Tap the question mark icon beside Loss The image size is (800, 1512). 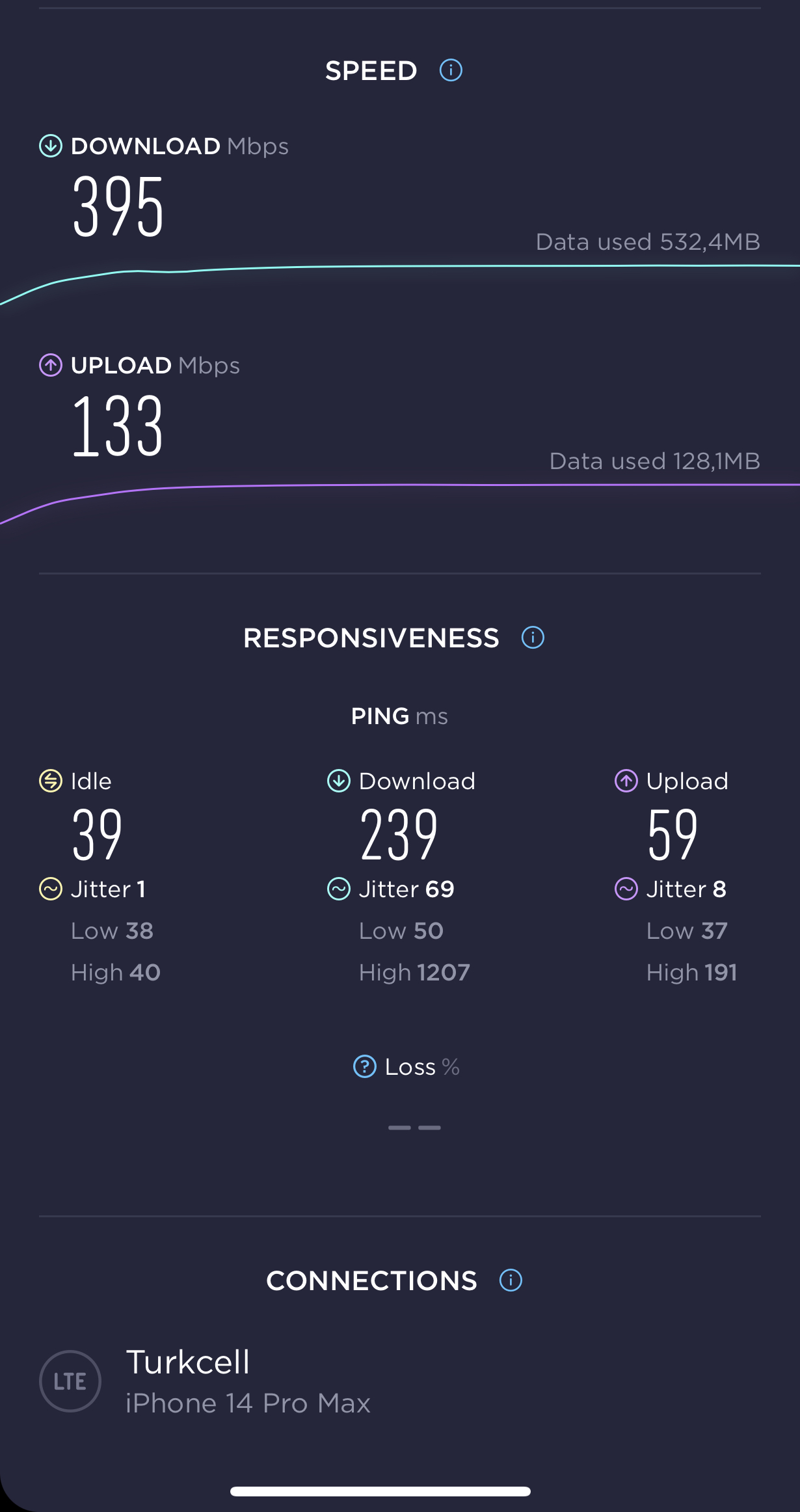click(x=364, y=1066)
